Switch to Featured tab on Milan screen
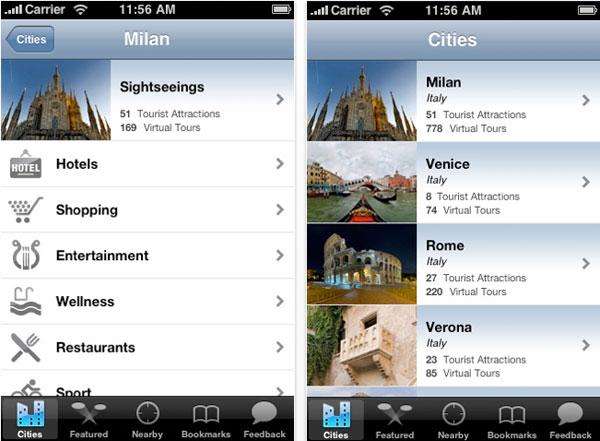Viewport: 600px width, 441px height. (89, 420)
